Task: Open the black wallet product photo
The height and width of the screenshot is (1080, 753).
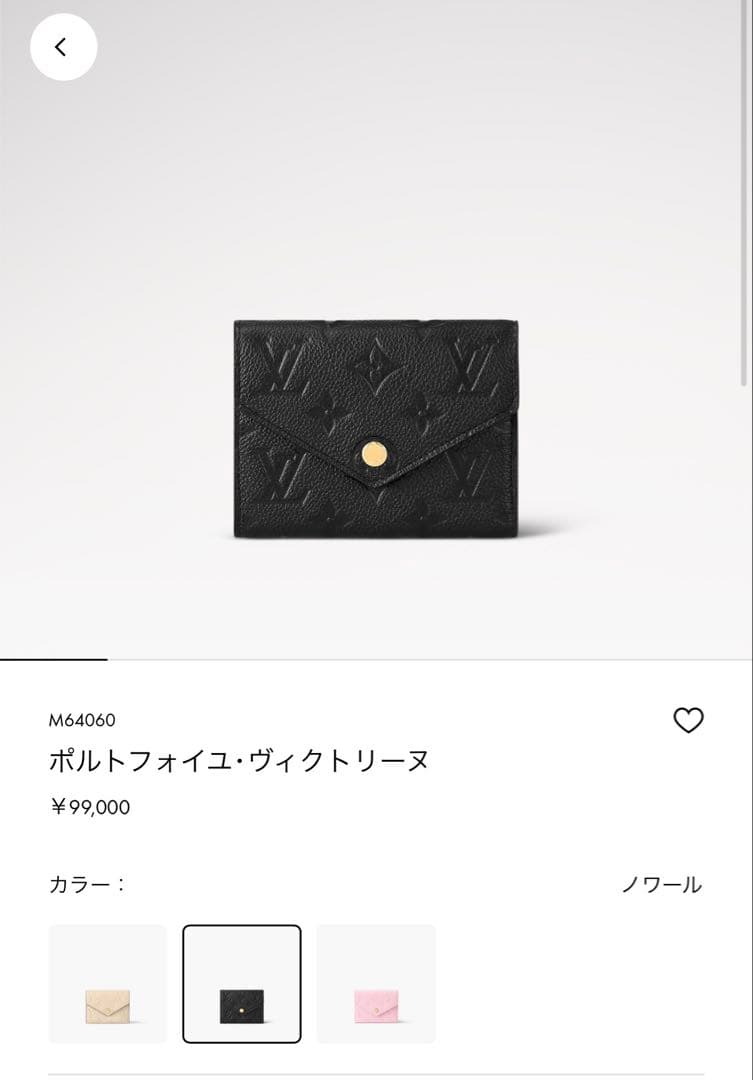Action: click(x=376, y=430)
